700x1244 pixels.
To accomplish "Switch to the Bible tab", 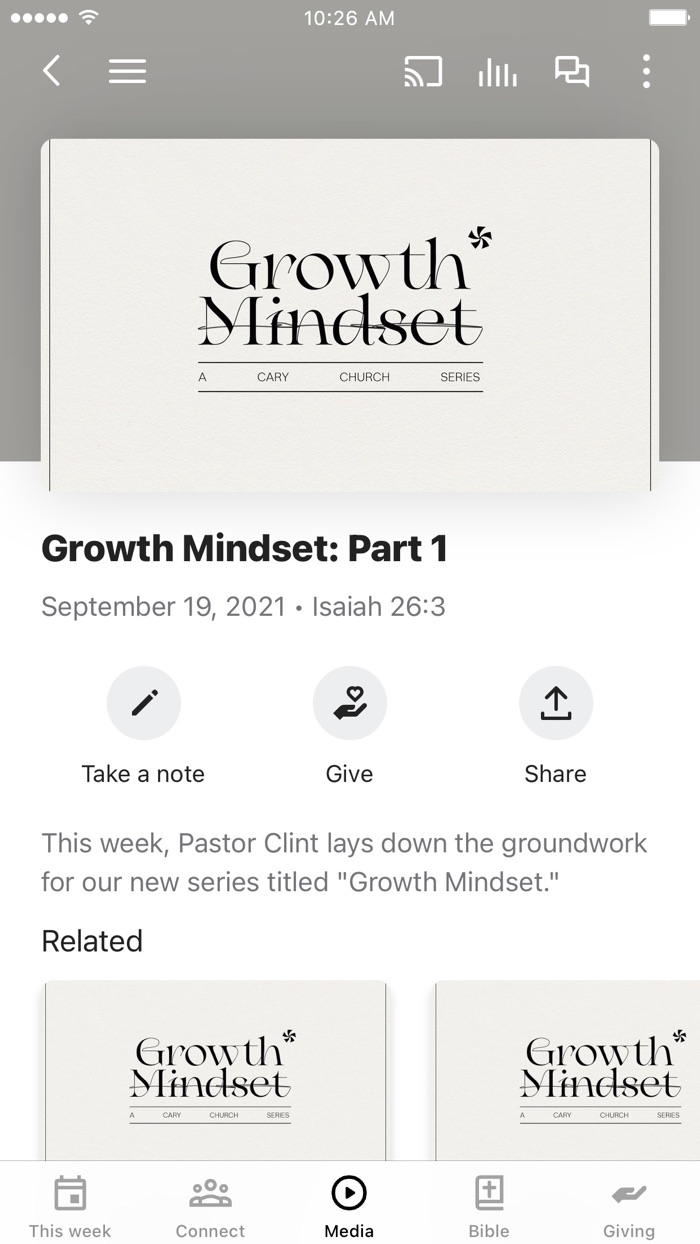I will (x=489, y=1206).
